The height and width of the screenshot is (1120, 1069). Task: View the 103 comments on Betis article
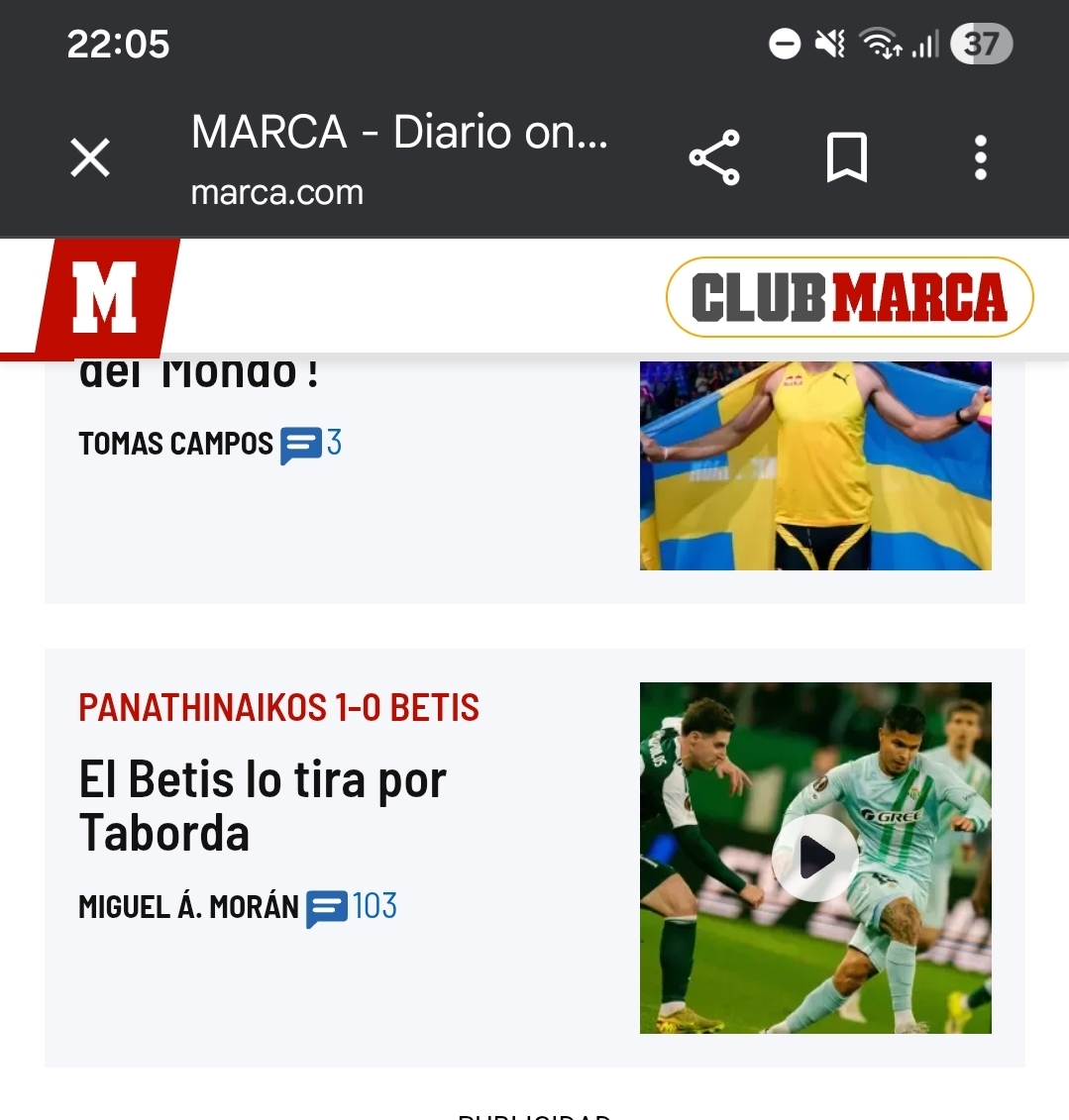353,907
